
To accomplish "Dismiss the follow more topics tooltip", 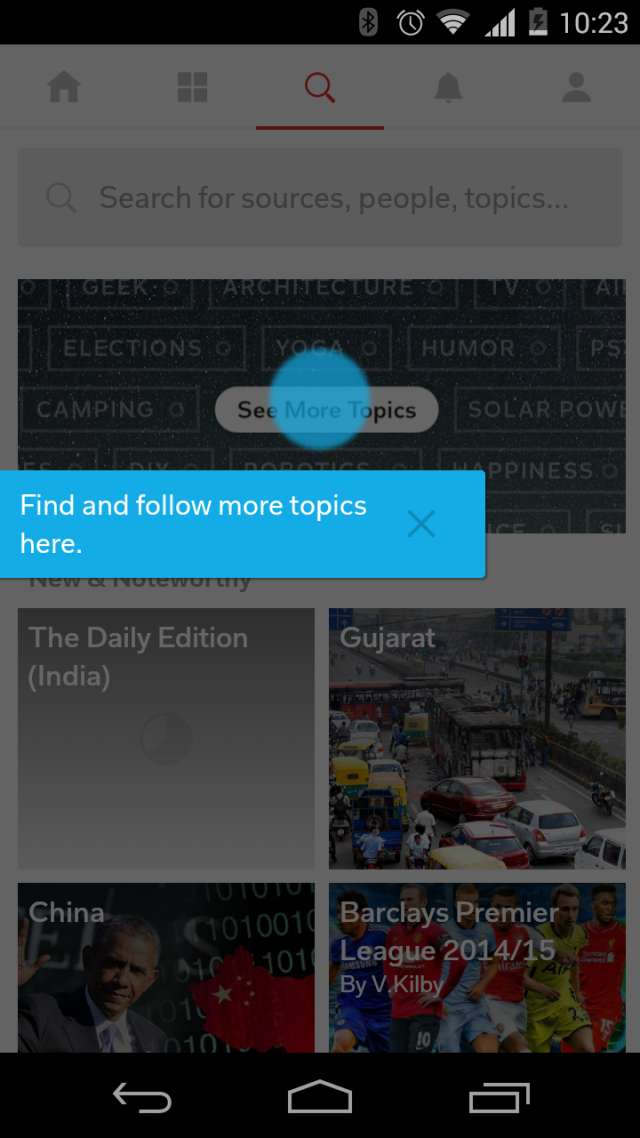I will click(421, 524).
